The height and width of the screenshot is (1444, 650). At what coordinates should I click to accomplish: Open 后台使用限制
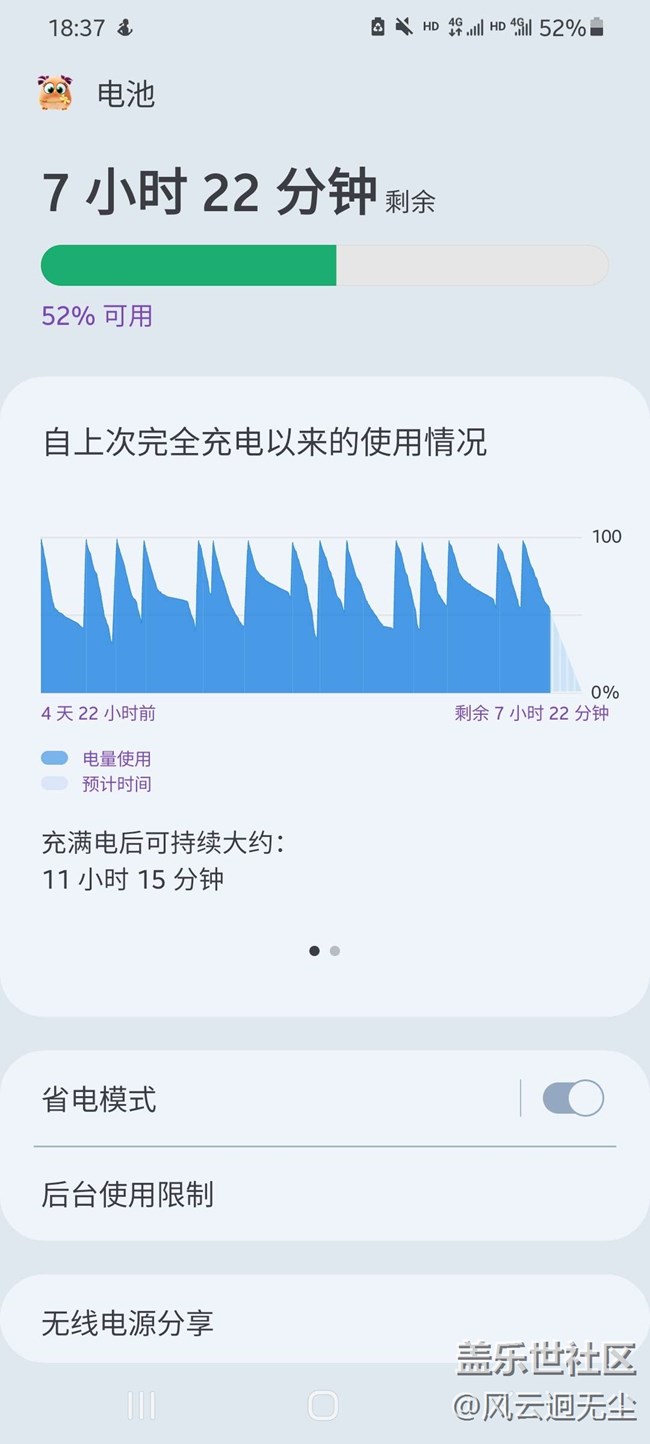(x=325, y=1194)
